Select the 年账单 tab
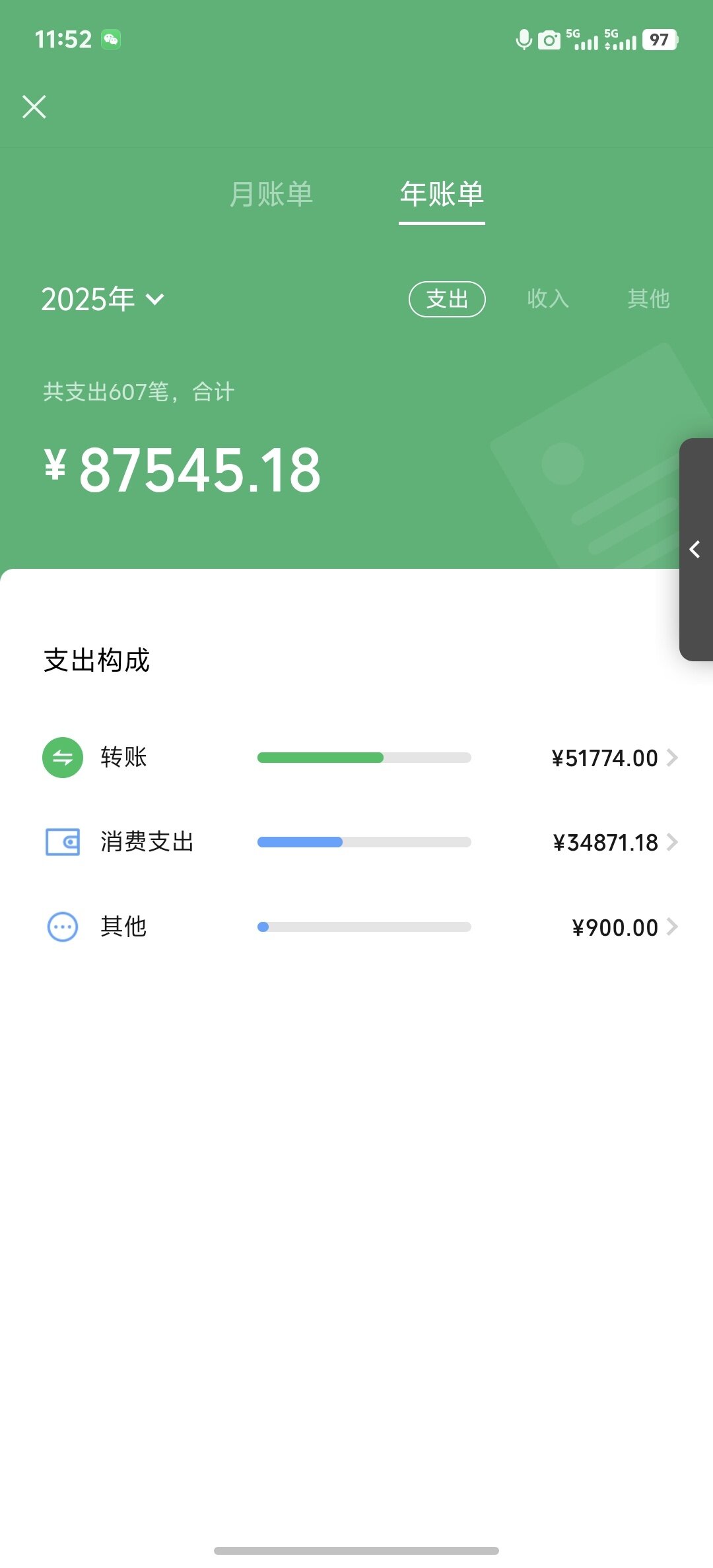 442,194
